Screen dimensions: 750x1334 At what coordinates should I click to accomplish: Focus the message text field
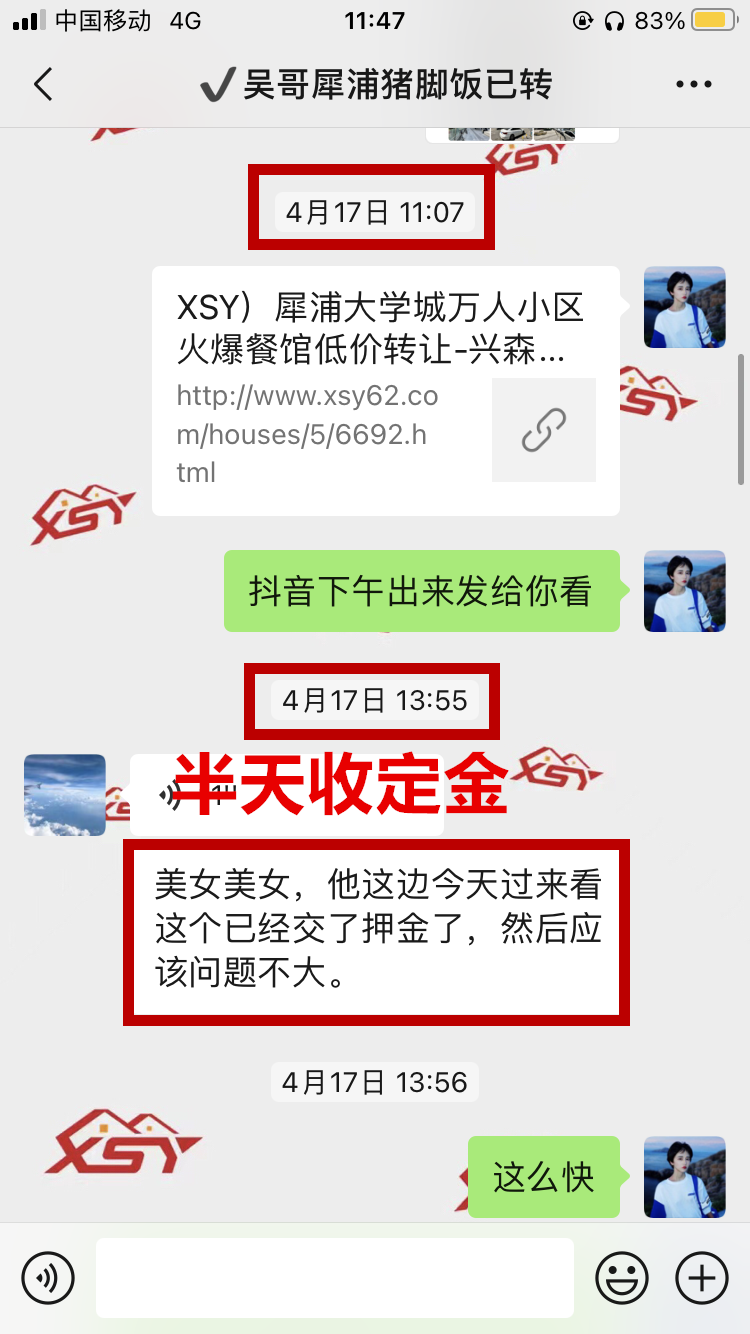335,1277
